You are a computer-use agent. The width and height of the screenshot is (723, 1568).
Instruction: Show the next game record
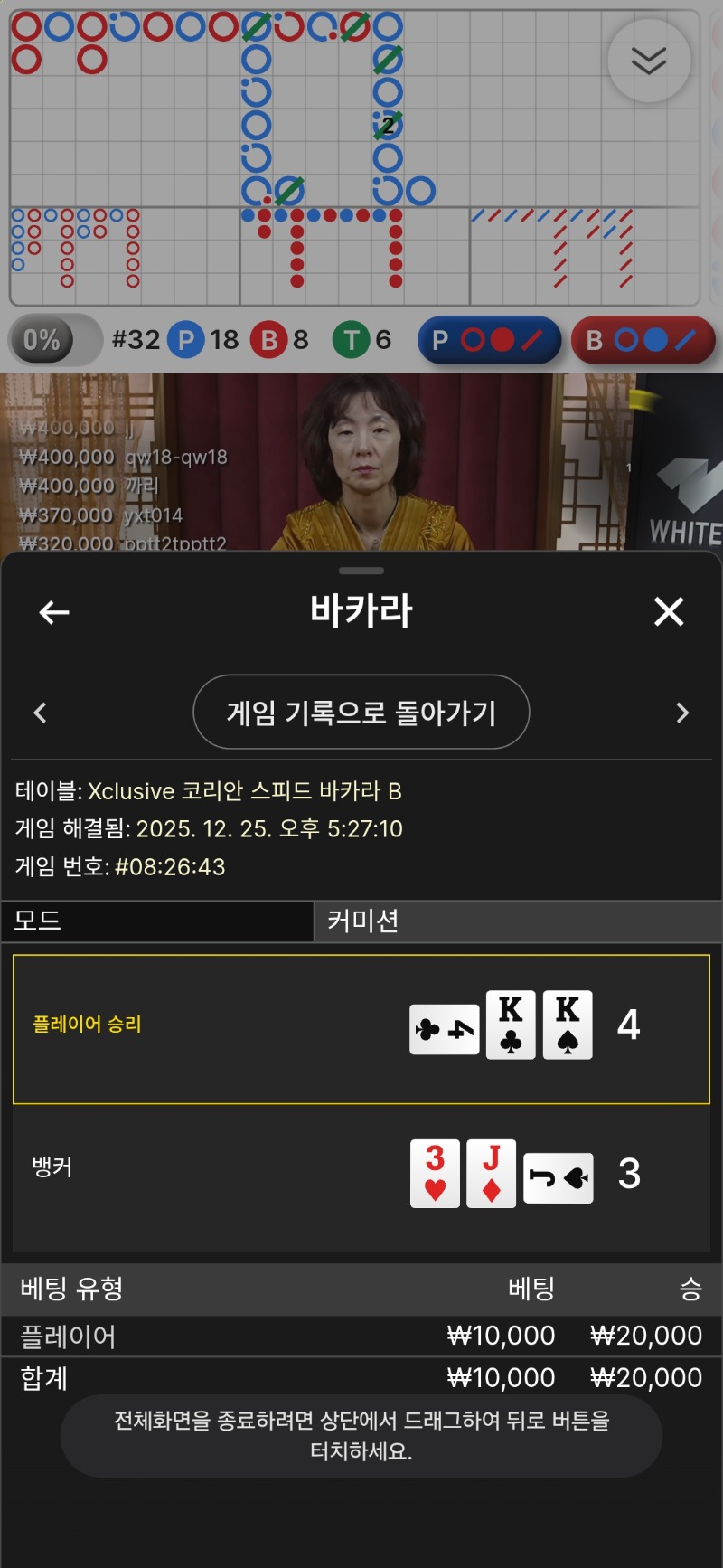pos(682,713)
